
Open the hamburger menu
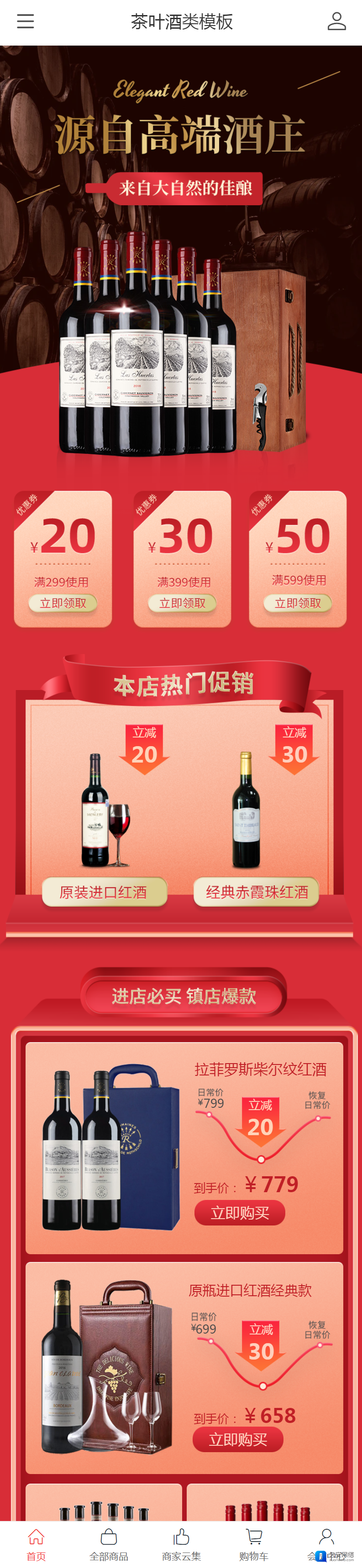tap(25, 22)
